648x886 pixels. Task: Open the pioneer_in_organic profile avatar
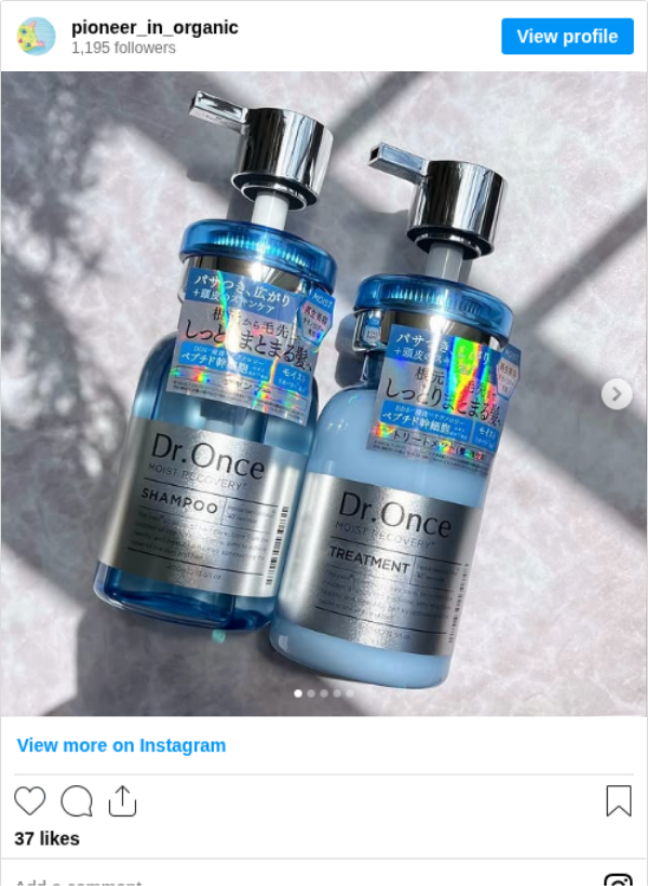pos(36,36)
